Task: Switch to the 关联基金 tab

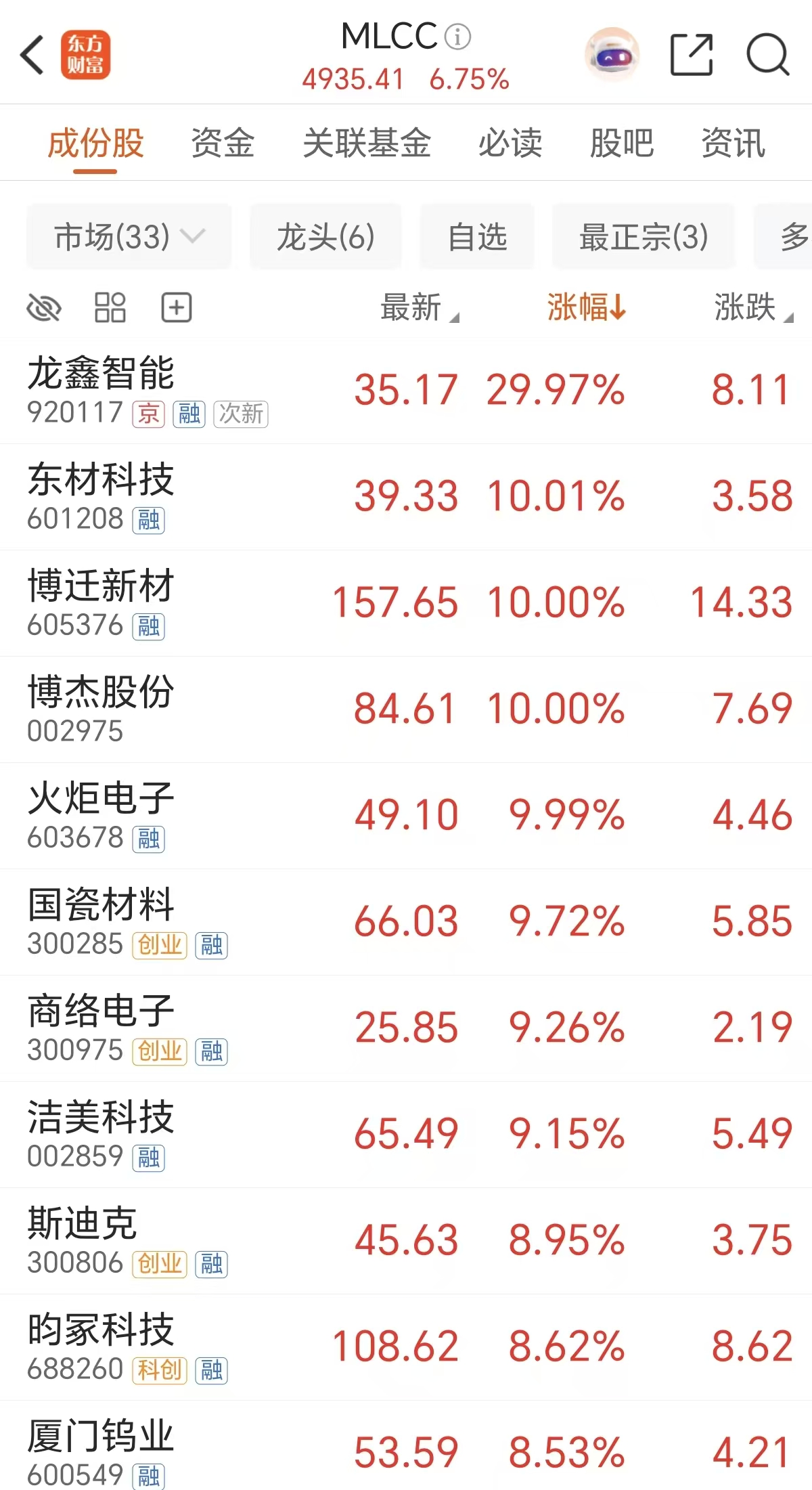Action: click(367, 143)
